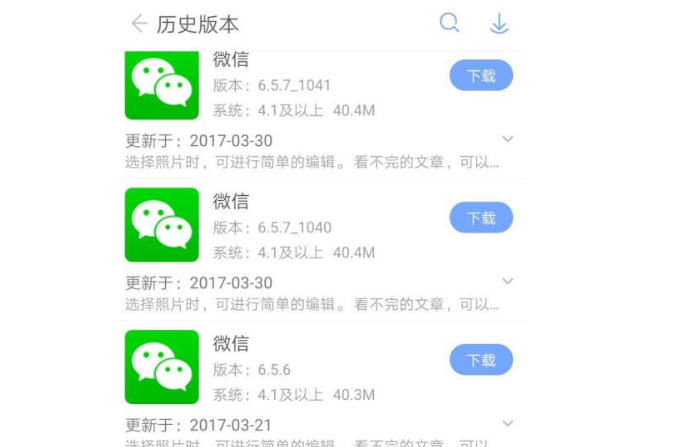Open the downloads manager icon
Image resolution: width=673 pixels, height=447 pixels.
[499, 24]
